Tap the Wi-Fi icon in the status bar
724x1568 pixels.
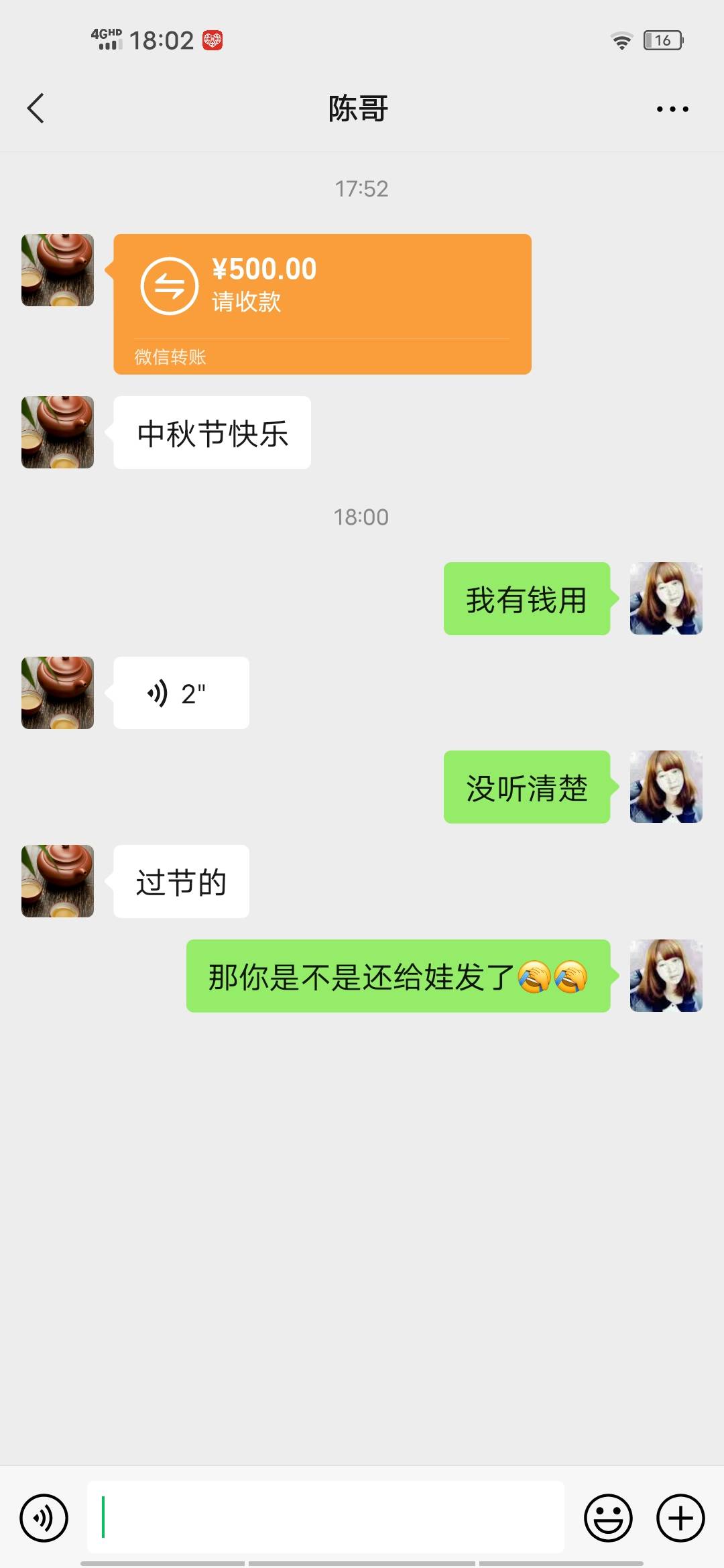coord(620,40)
